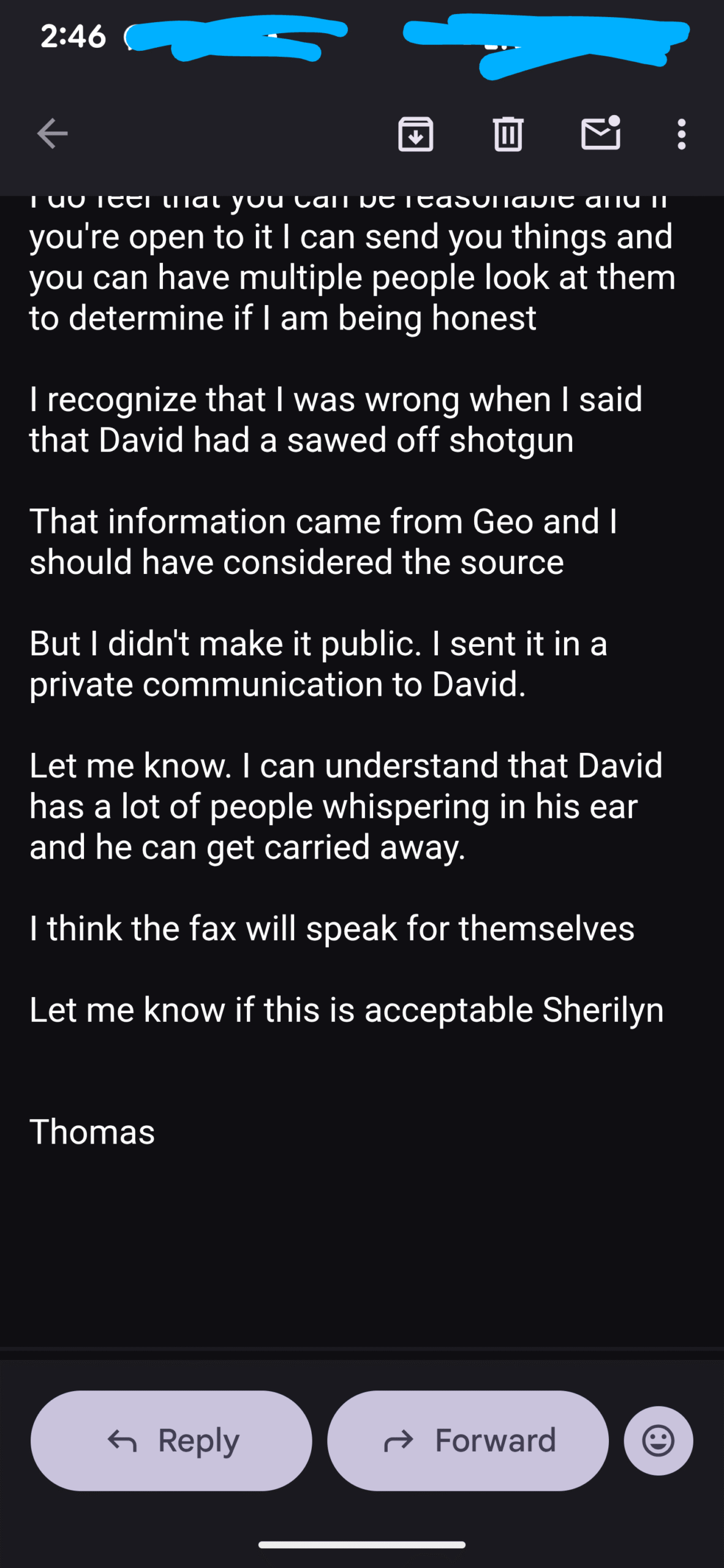The height and width of the screenshot is (1568, 724).
Task: Reply to Thomas's email
Action: 172,1441
